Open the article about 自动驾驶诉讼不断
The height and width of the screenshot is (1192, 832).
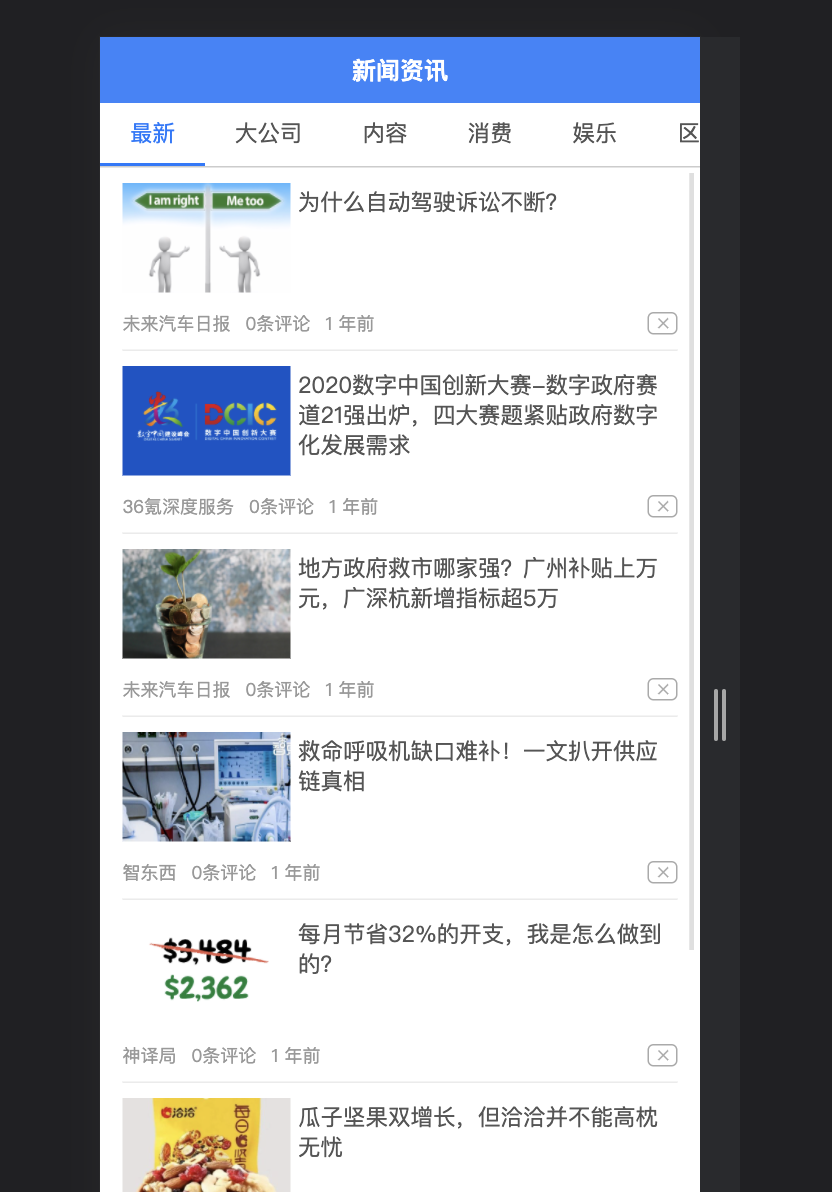click(428, 203)
